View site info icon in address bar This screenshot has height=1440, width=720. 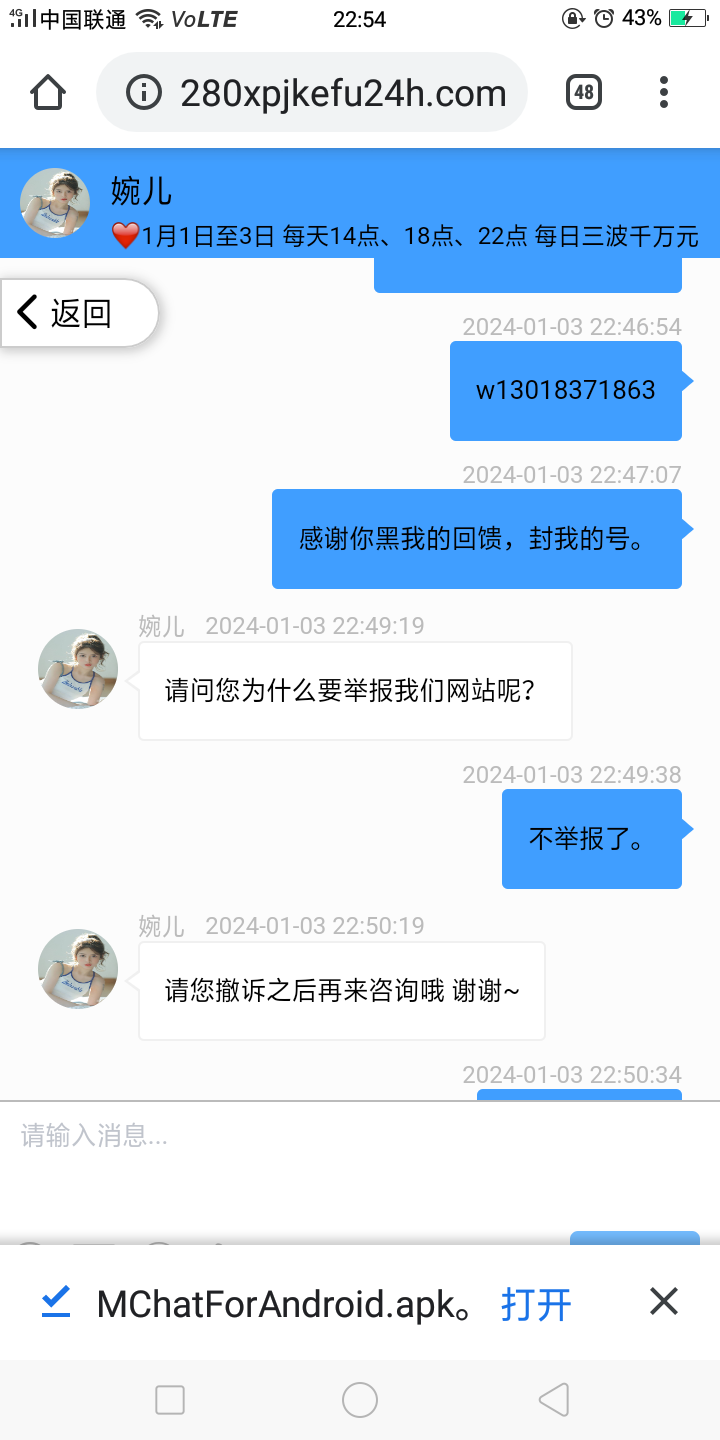[144, 93]
